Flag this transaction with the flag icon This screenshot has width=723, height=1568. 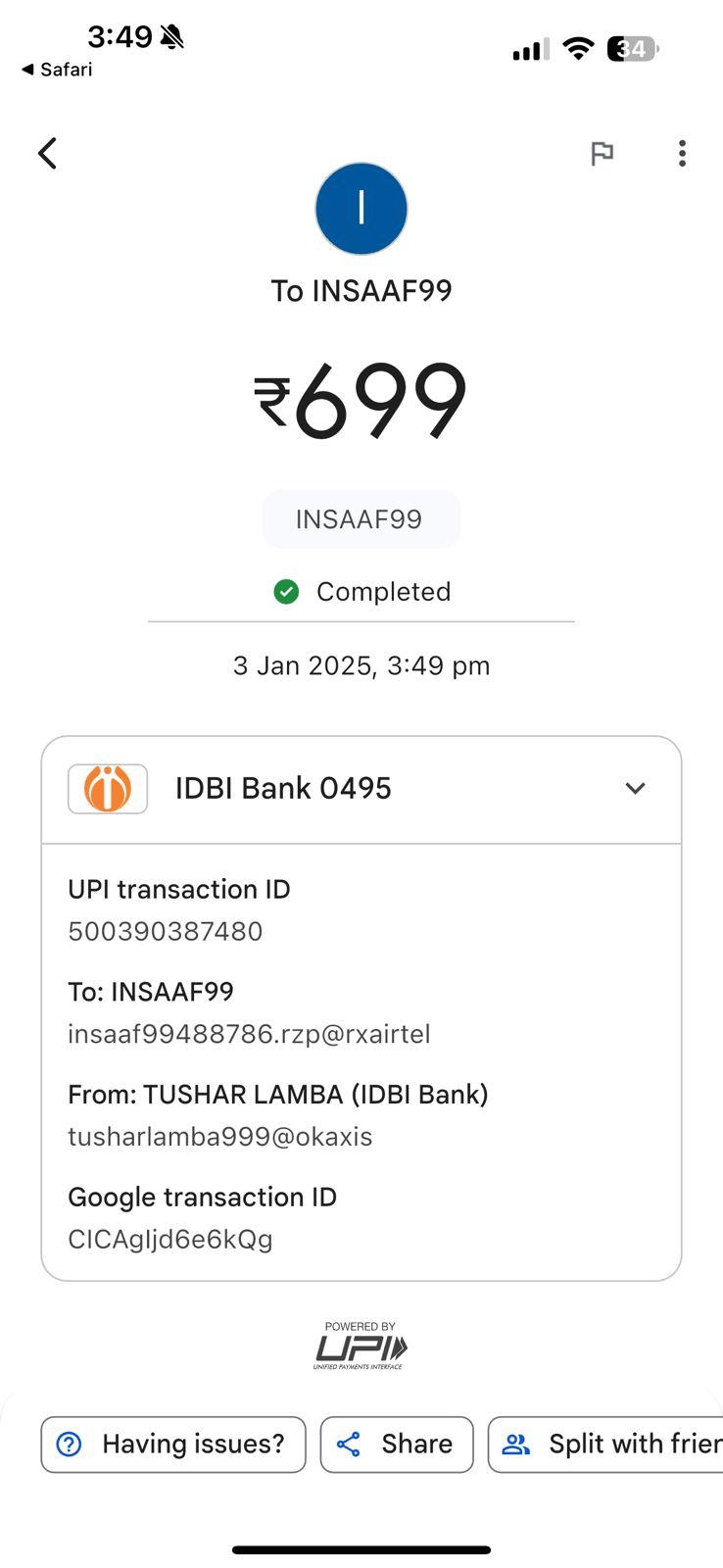pyautogui.click(x=602, y=153)
